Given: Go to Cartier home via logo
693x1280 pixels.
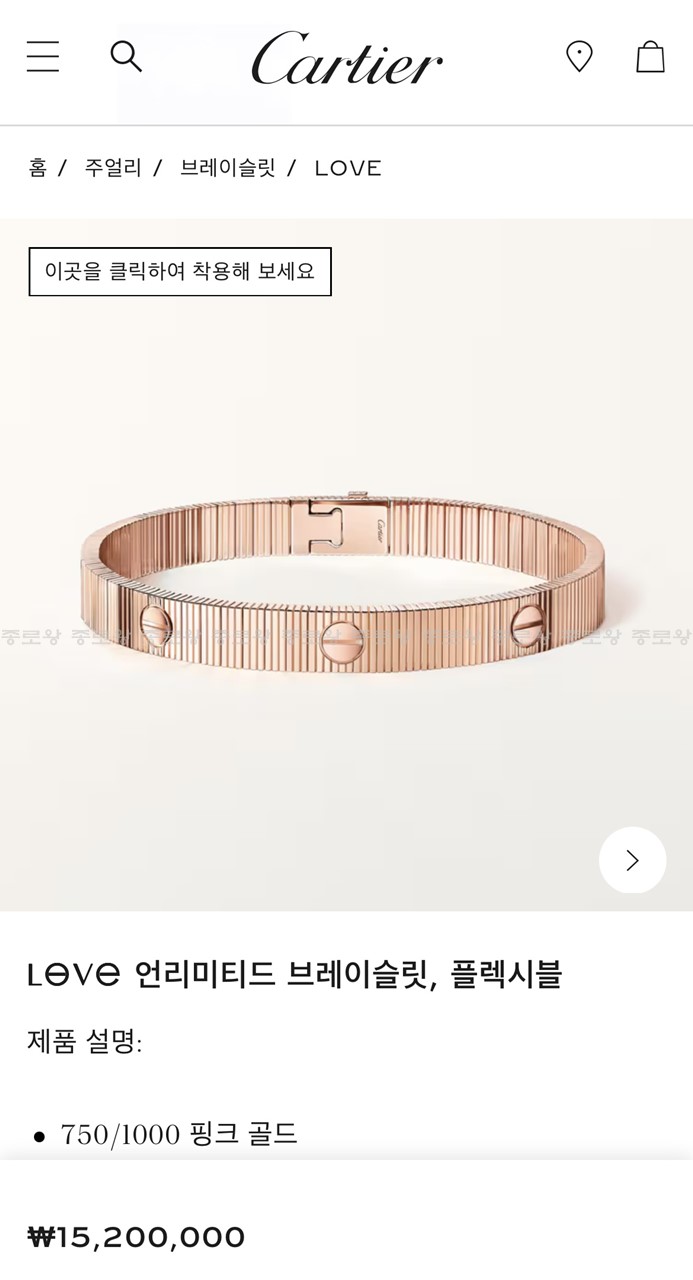Looking at the screenshot, I should [x=347, y=58].
